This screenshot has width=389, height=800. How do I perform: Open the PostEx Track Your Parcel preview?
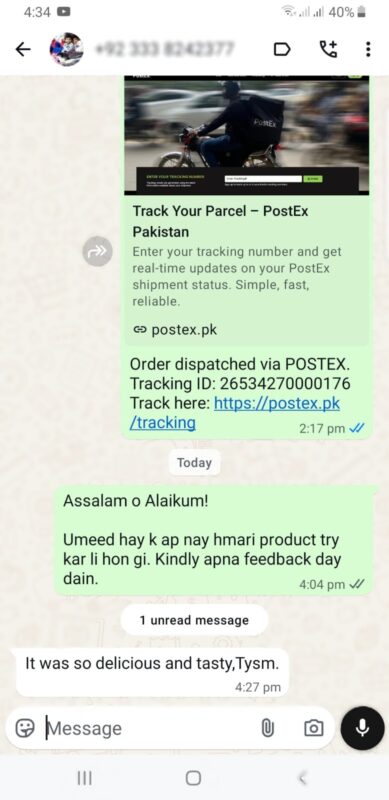pyautogui.click(x=247, y=211)
